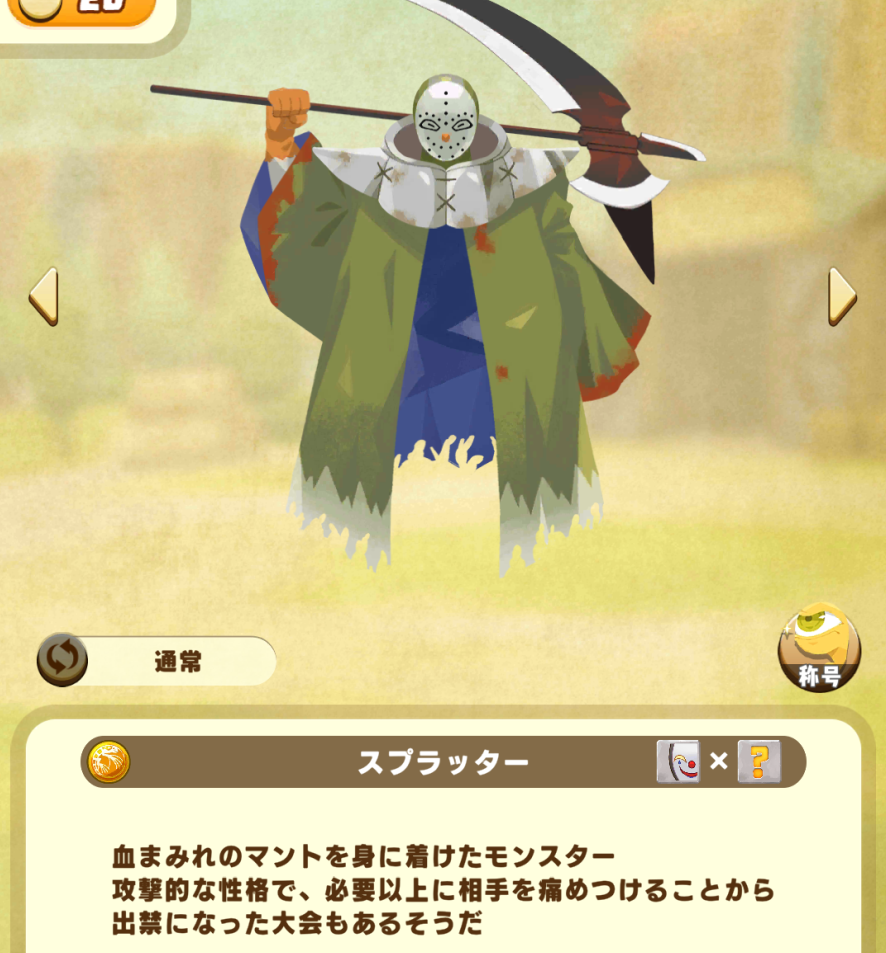Viewport: 886px width, 953px height.
Task: Tap the mask material icon beside スプラッター
Action: [677, 762]
